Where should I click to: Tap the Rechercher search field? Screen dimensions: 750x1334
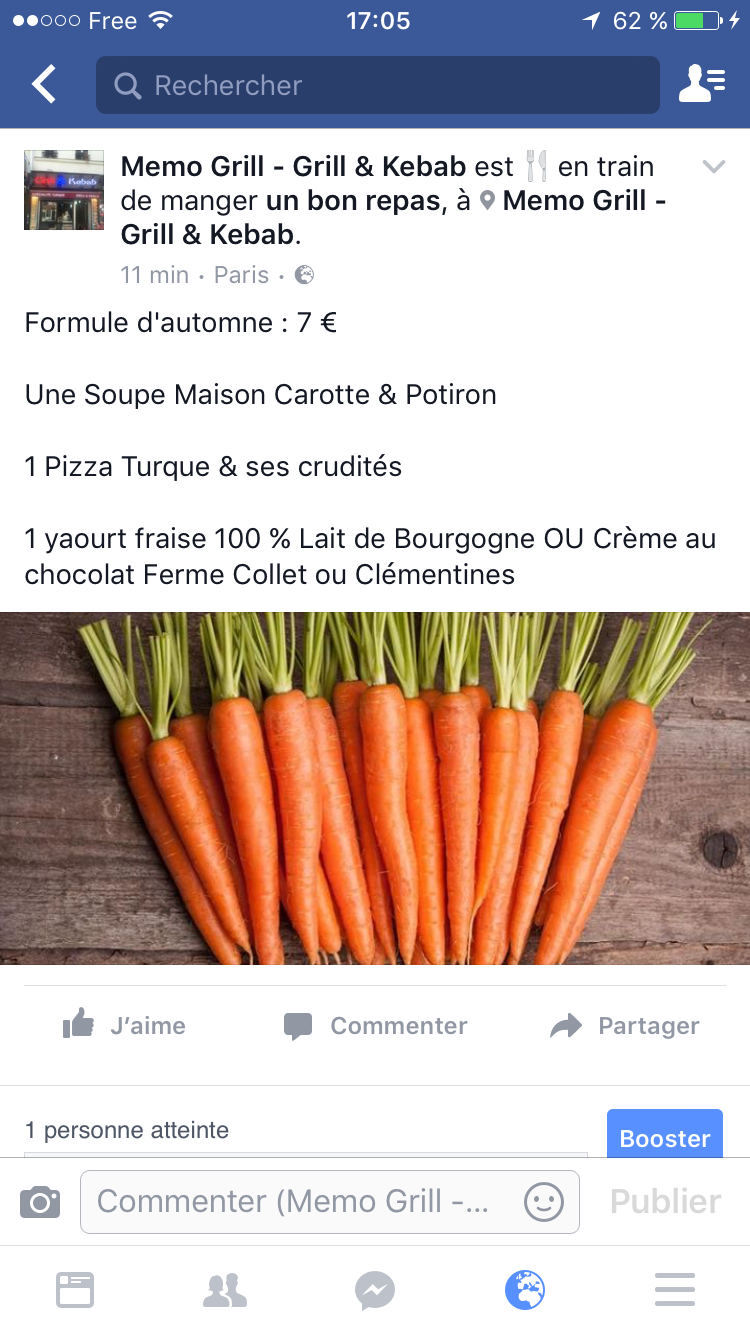[378, 85]
